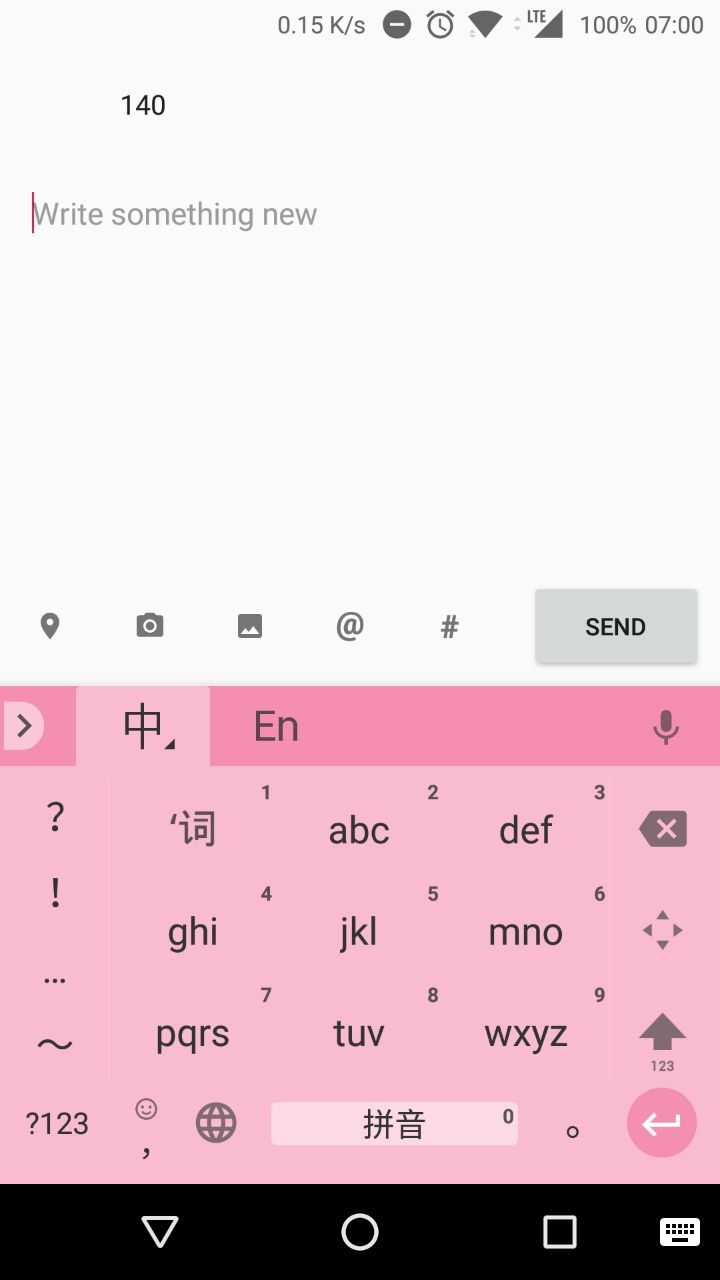Select the 中 Chinese input tab
Screen dimensions: 720x1280
pos(144,726)
